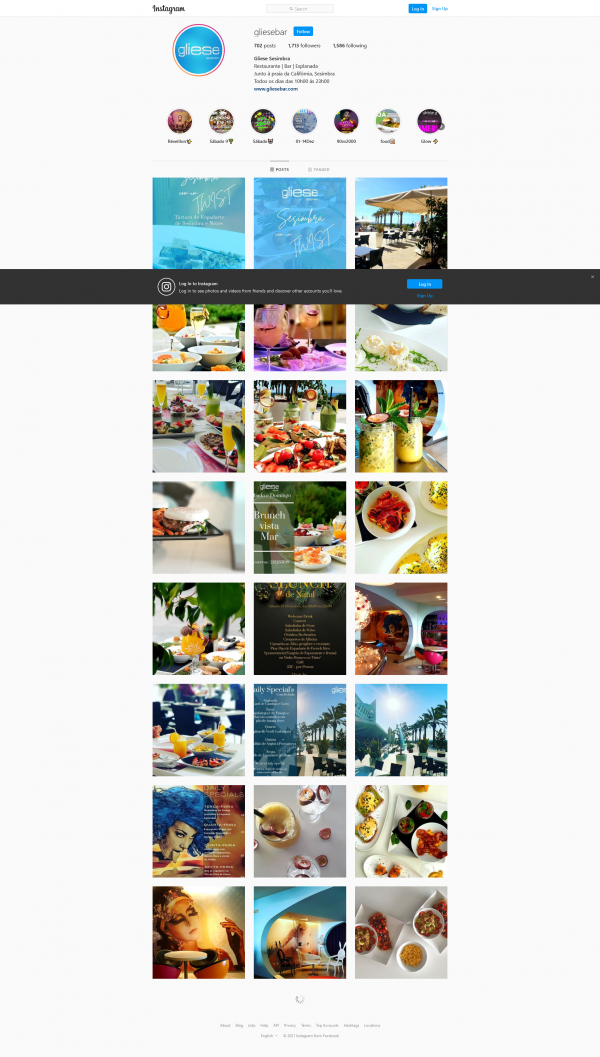Image resolution: width=600 pixels, height=1057 pixels.
Task: Tap Log In in the top bar
Action: tap(417, 8)
